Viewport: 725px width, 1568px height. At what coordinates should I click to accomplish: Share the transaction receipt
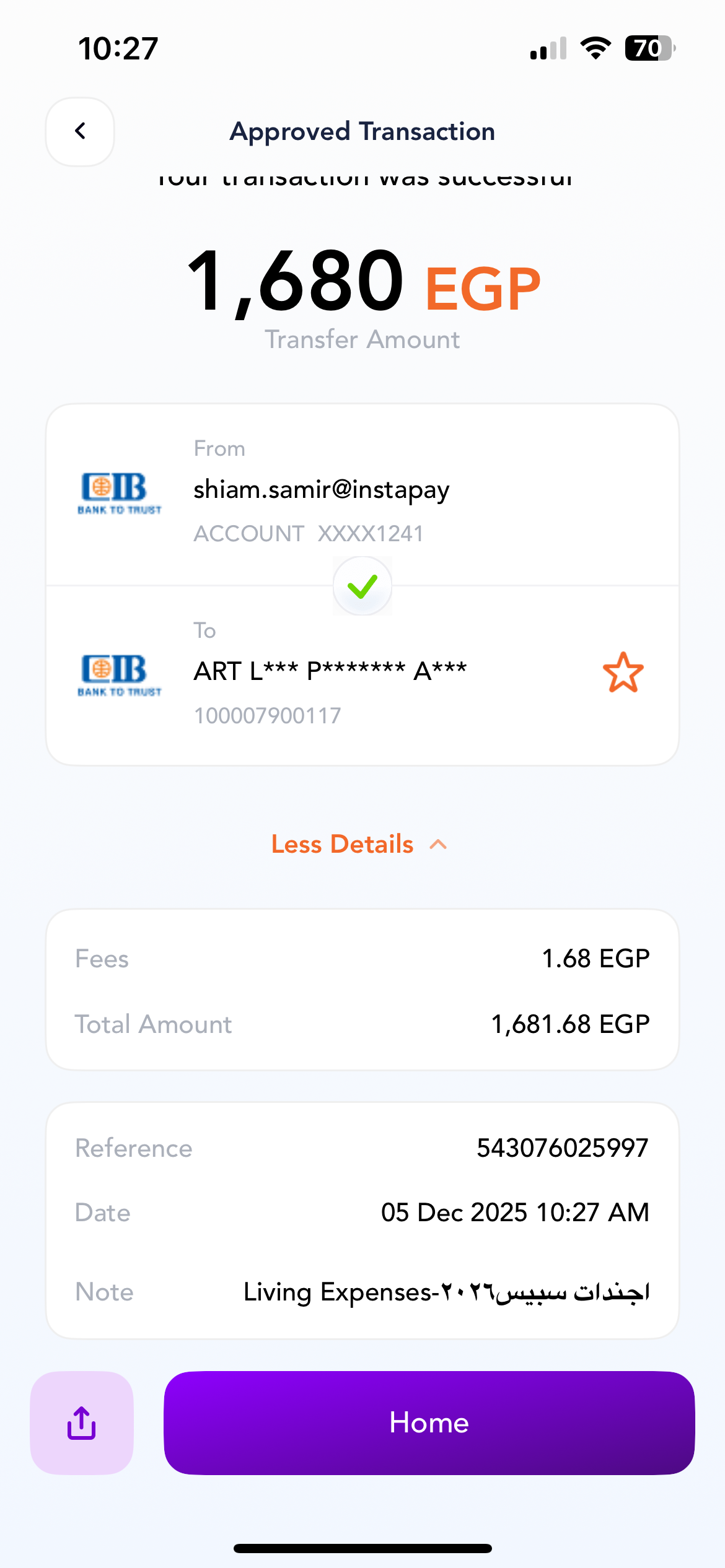82,1422
